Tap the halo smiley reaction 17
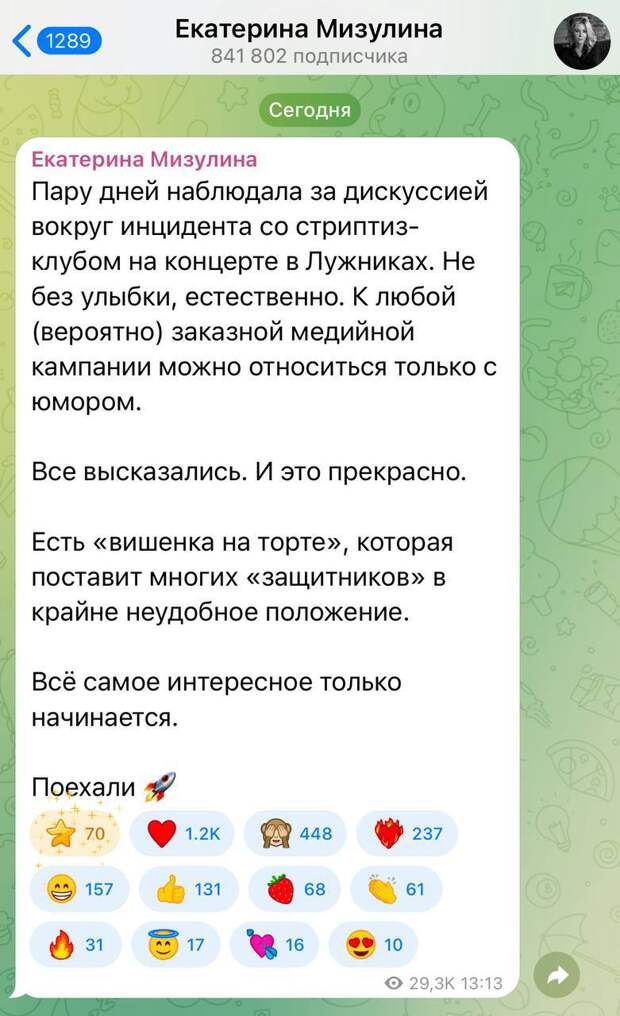The image size is (620, 1016). (176, 945)
